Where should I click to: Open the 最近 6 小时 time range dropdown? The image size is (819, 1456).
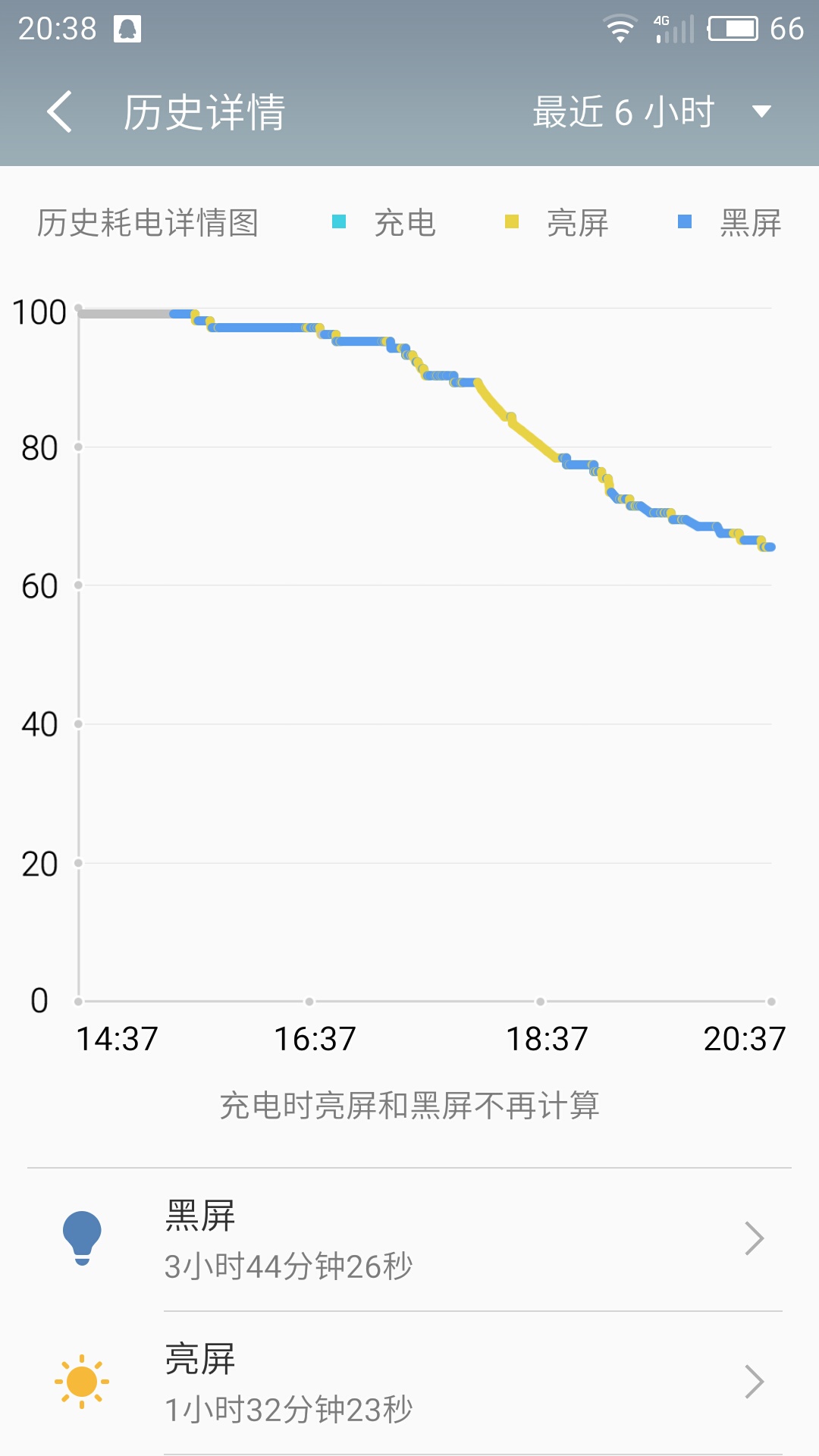[x=652, y=112]
